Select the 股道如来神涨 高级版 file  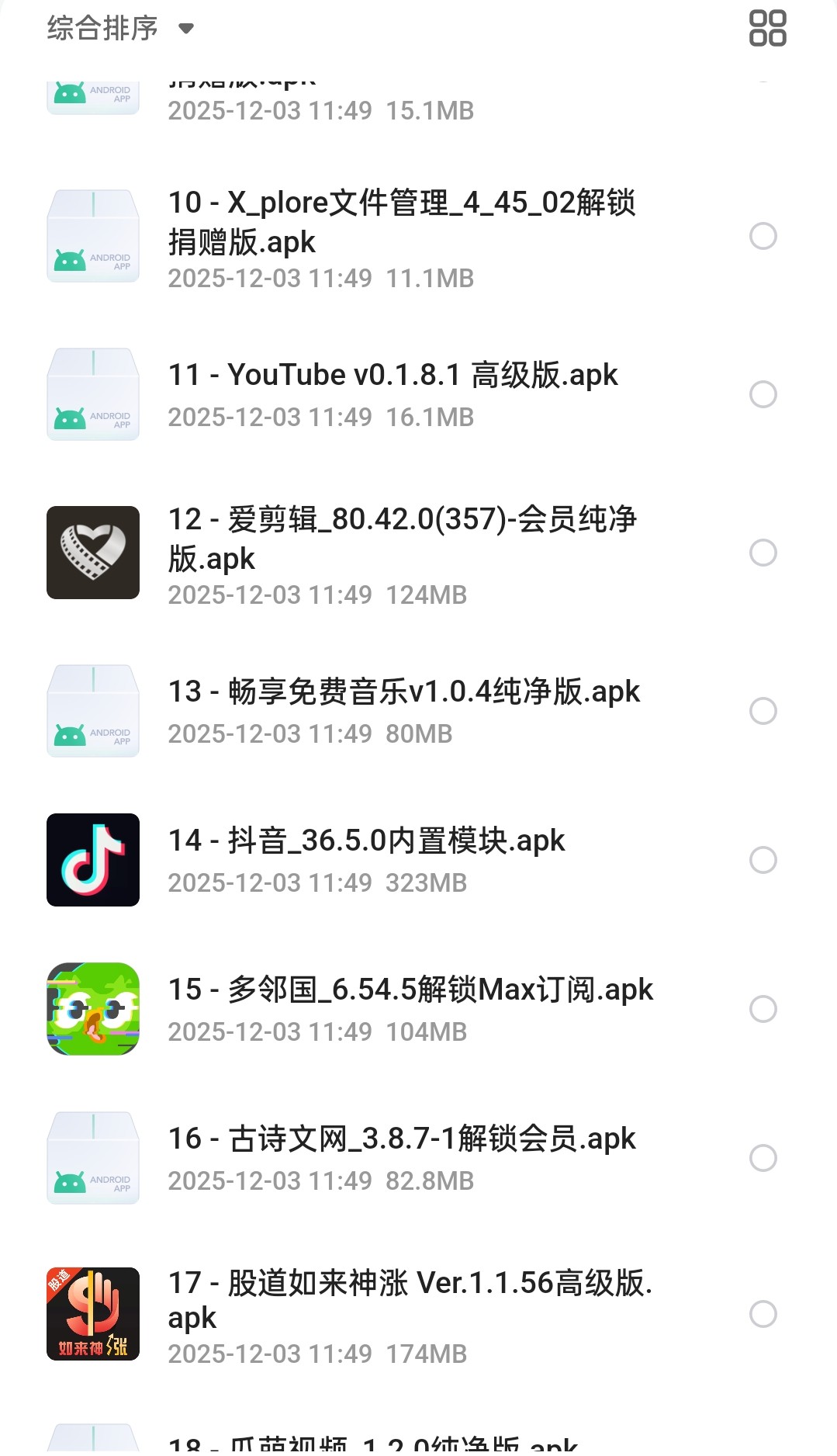click(763, 1314)
